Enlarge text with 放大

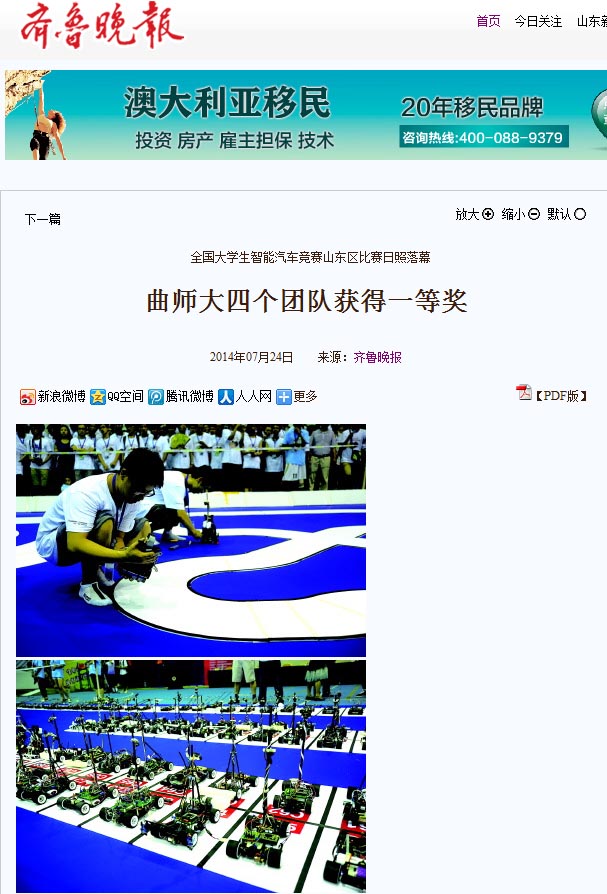(474, 214)
